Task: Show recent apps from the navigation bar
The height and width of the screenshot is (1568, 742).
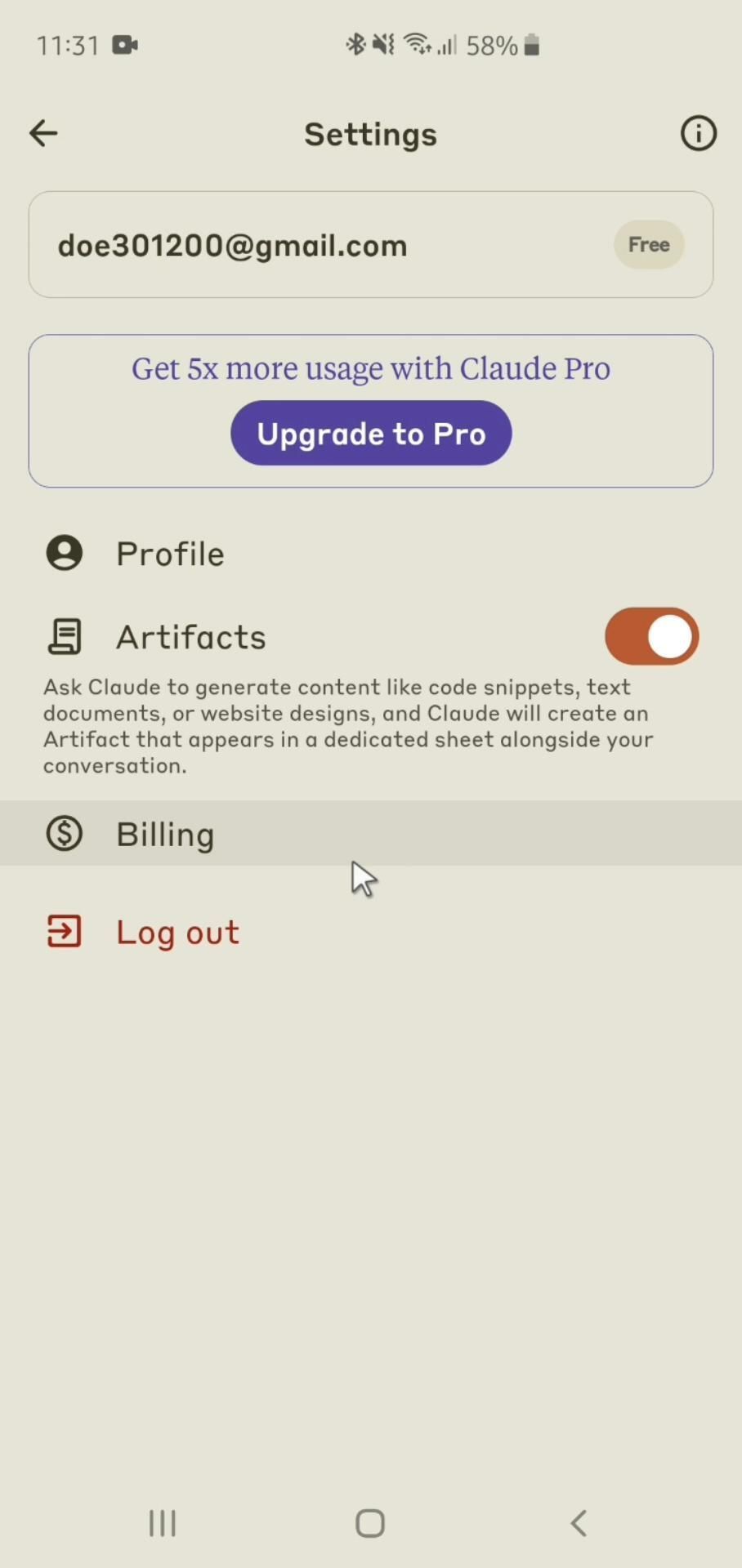Action: 162,1523
